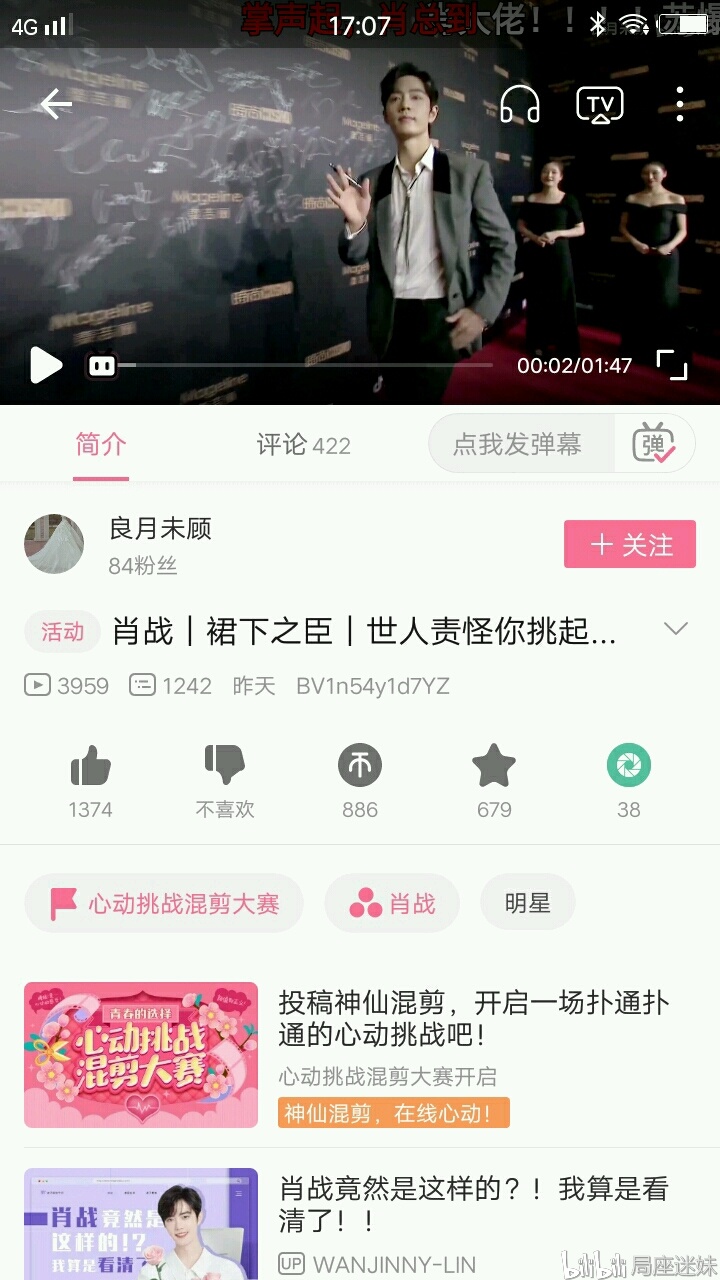Play the video
Image resolution: width=720 pixels, height=1280 pixels.
(45, 365)
